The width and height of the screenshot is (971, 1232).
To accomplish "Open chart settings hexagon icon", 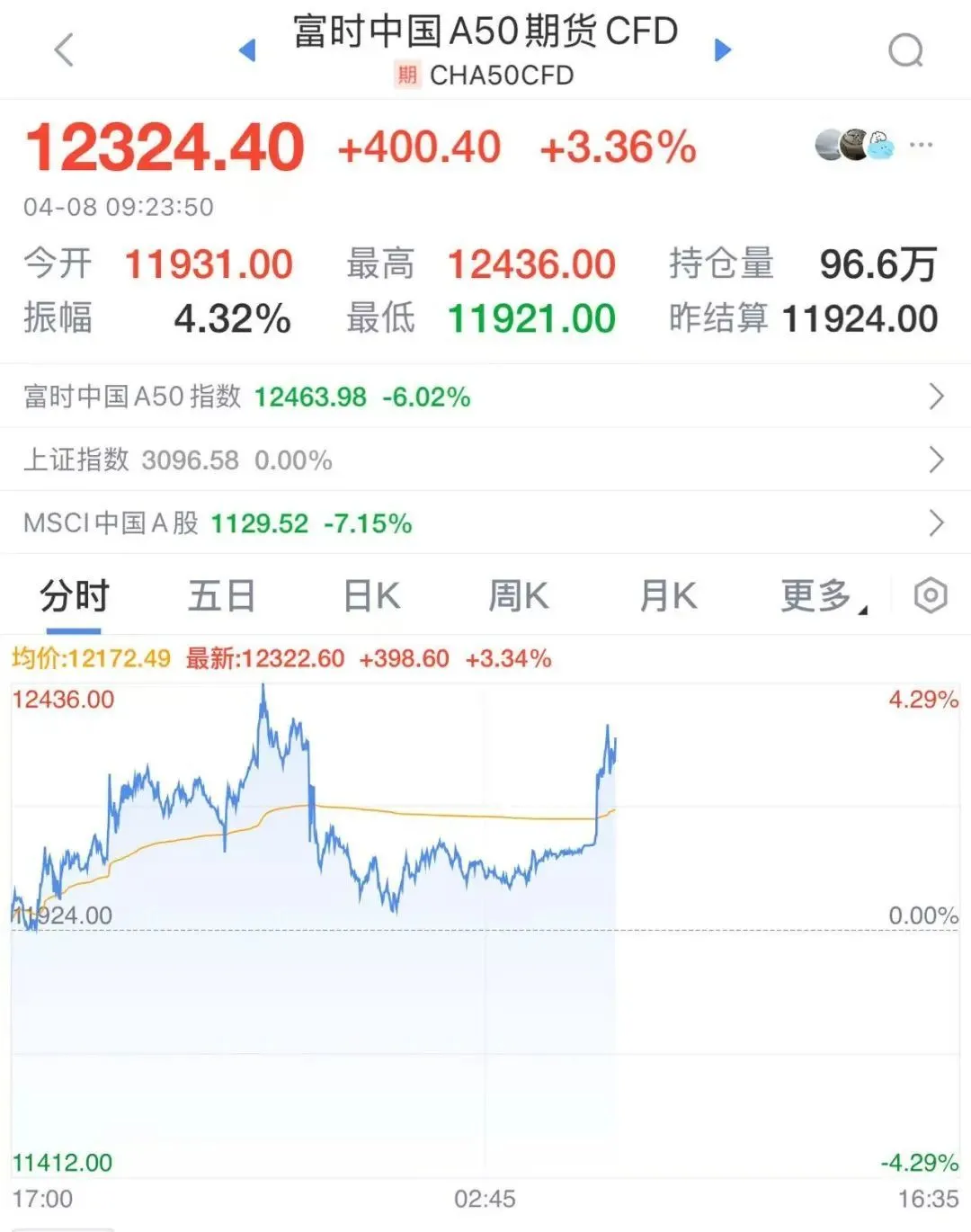I will point(930,595).
